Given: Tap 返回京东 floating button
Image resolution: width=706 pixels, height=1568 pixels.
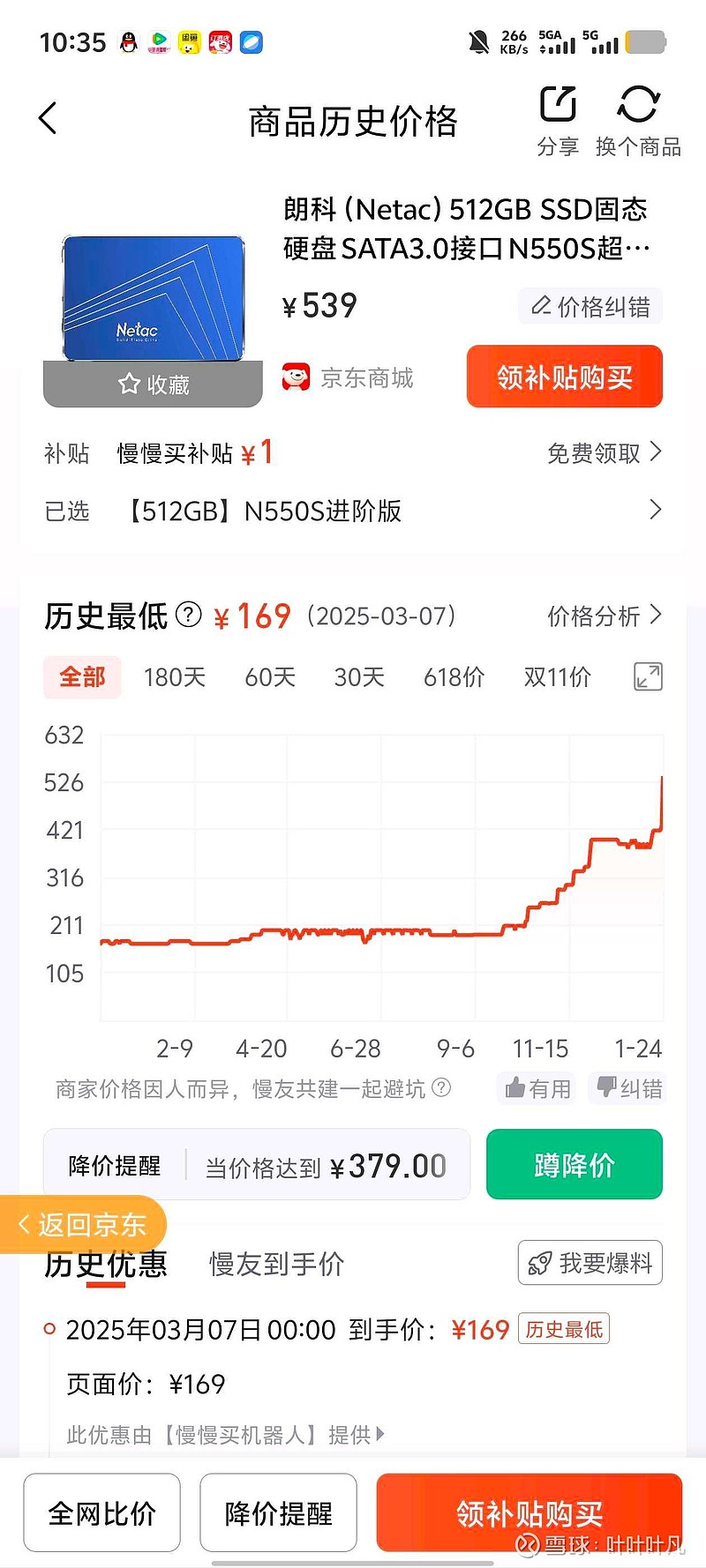Looking at the screenshot, I should [x=84, y=1224].
